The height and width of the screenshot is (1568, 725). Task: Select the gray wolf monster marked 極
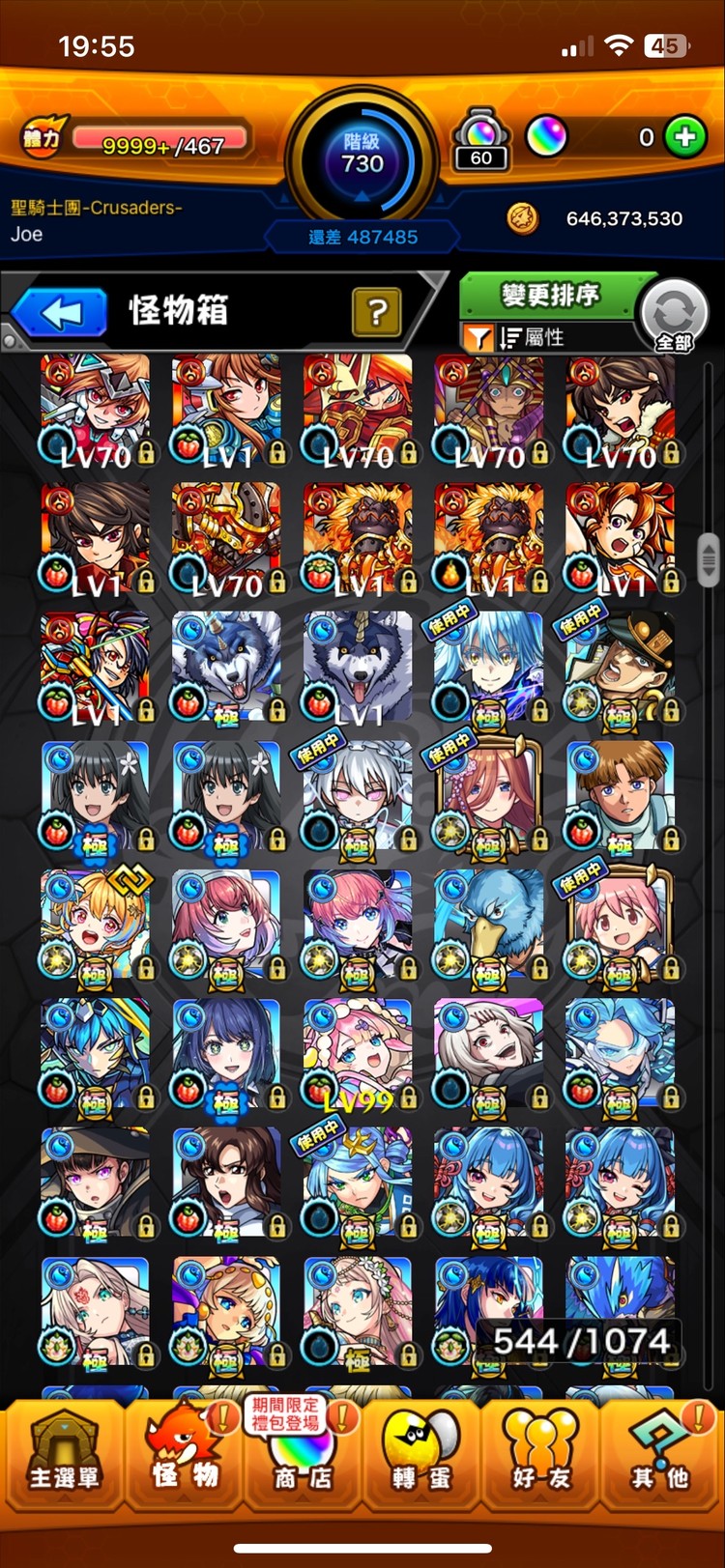click(x=226, y=667)
